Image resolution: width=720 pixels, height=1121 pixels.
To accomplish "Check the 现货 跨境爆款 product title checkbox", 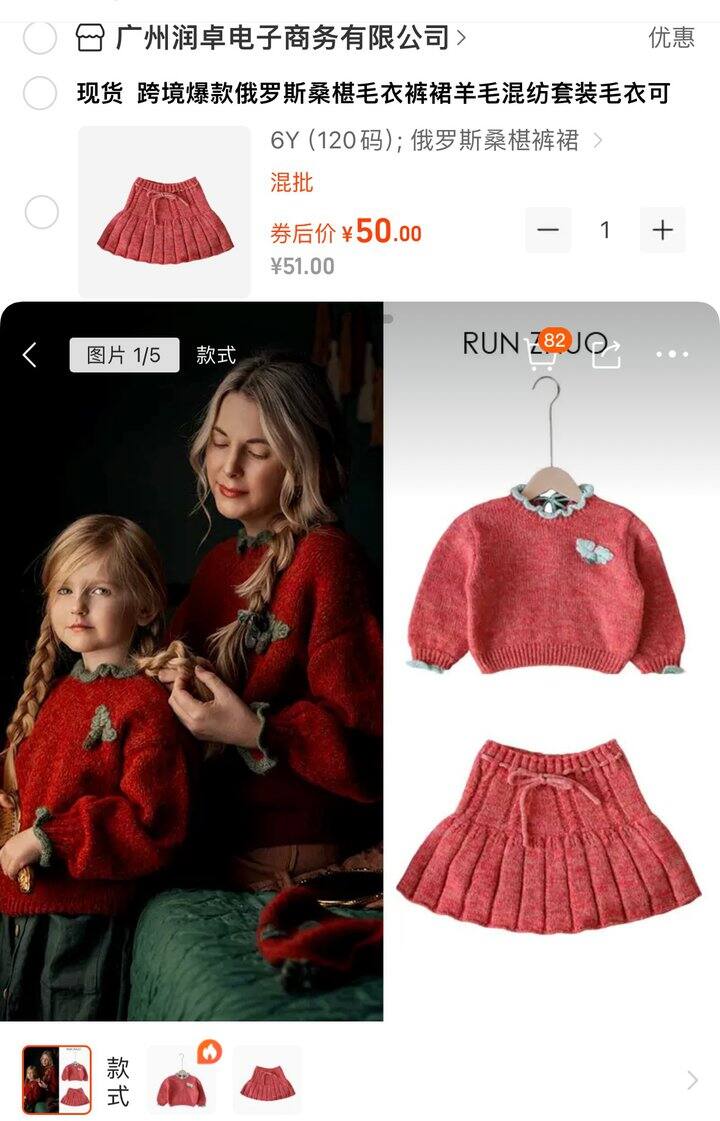I will tap(40, 93).
